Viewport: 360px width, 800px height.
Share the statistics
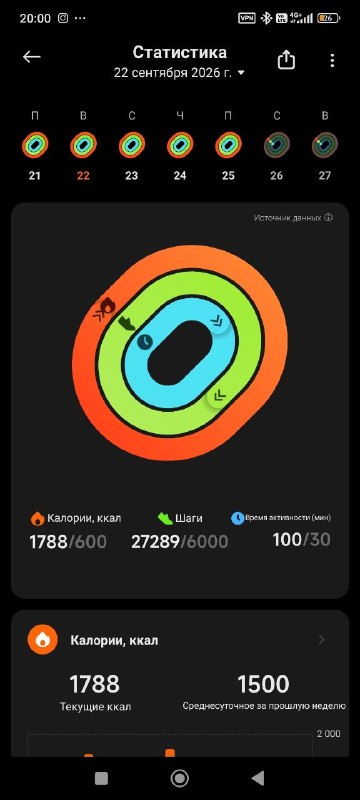286,60
